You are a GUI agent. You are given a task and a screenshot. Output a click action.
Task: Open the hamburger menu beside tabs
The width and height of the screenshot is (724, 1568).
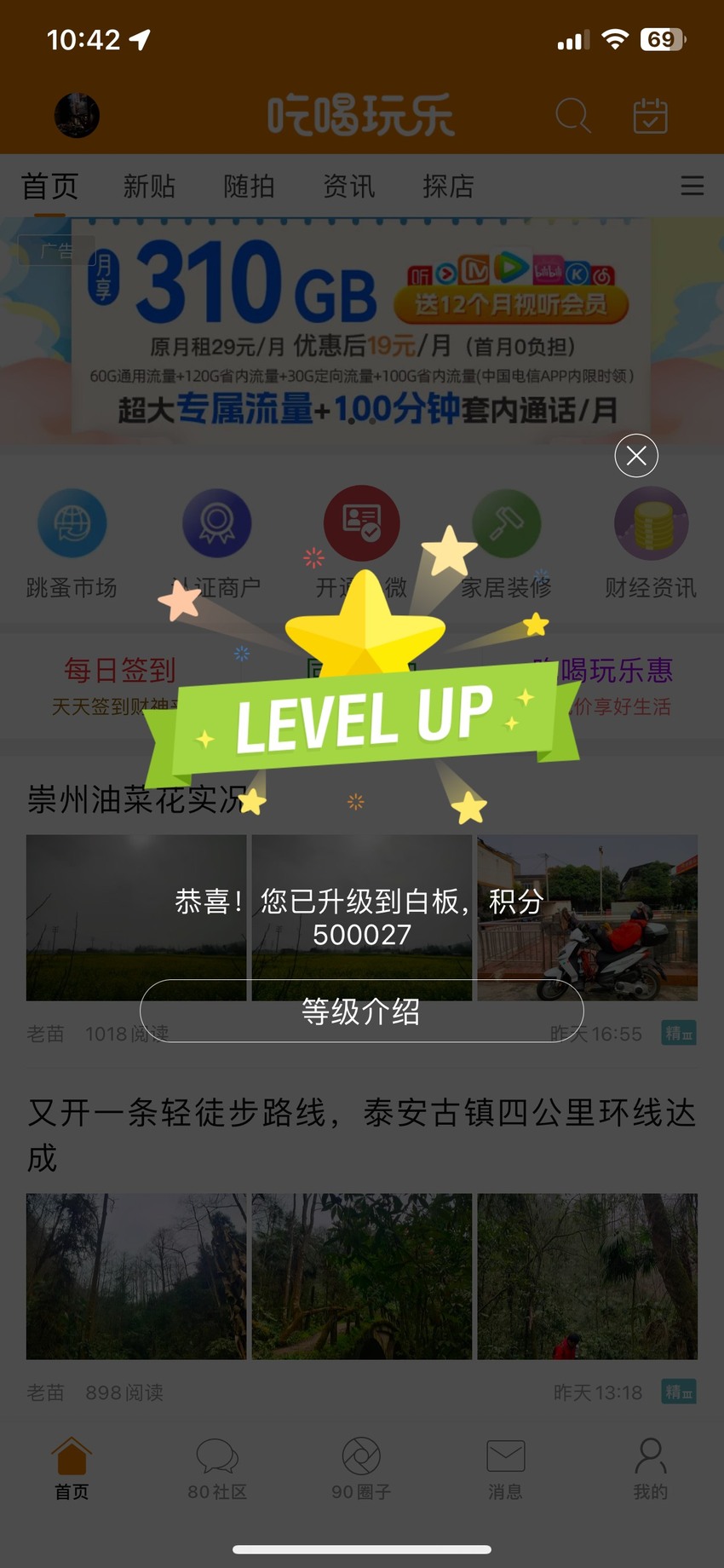[x=692, y=186]
